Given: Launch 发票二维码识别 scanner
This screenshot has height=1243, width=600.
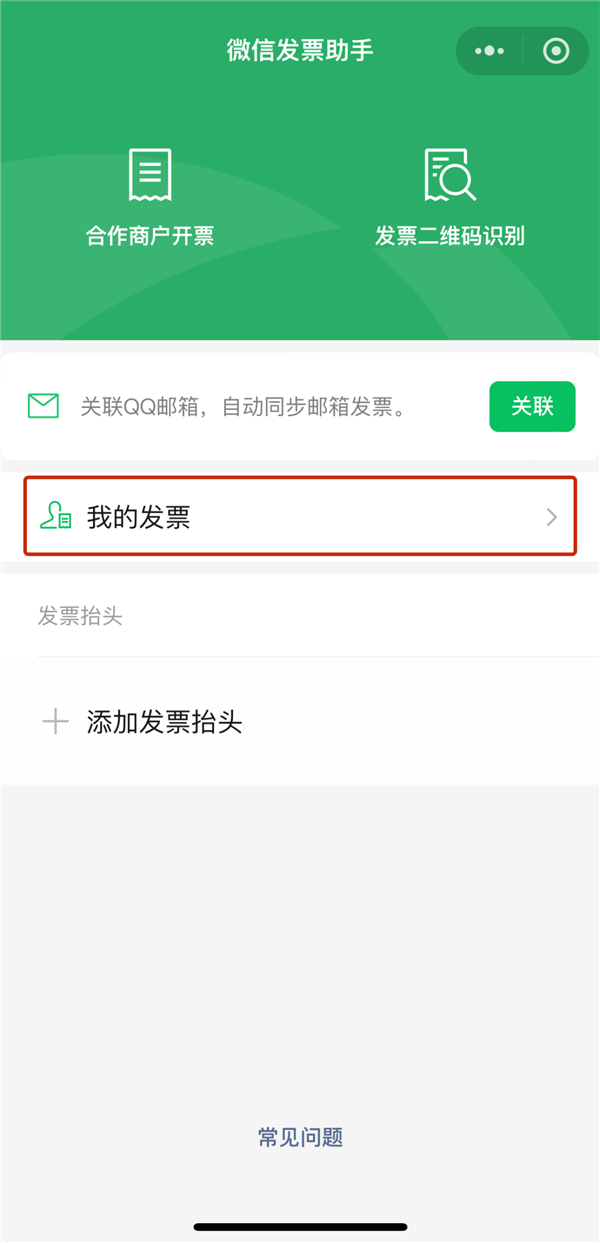Looking at the screenshot, I should point(450,197).
